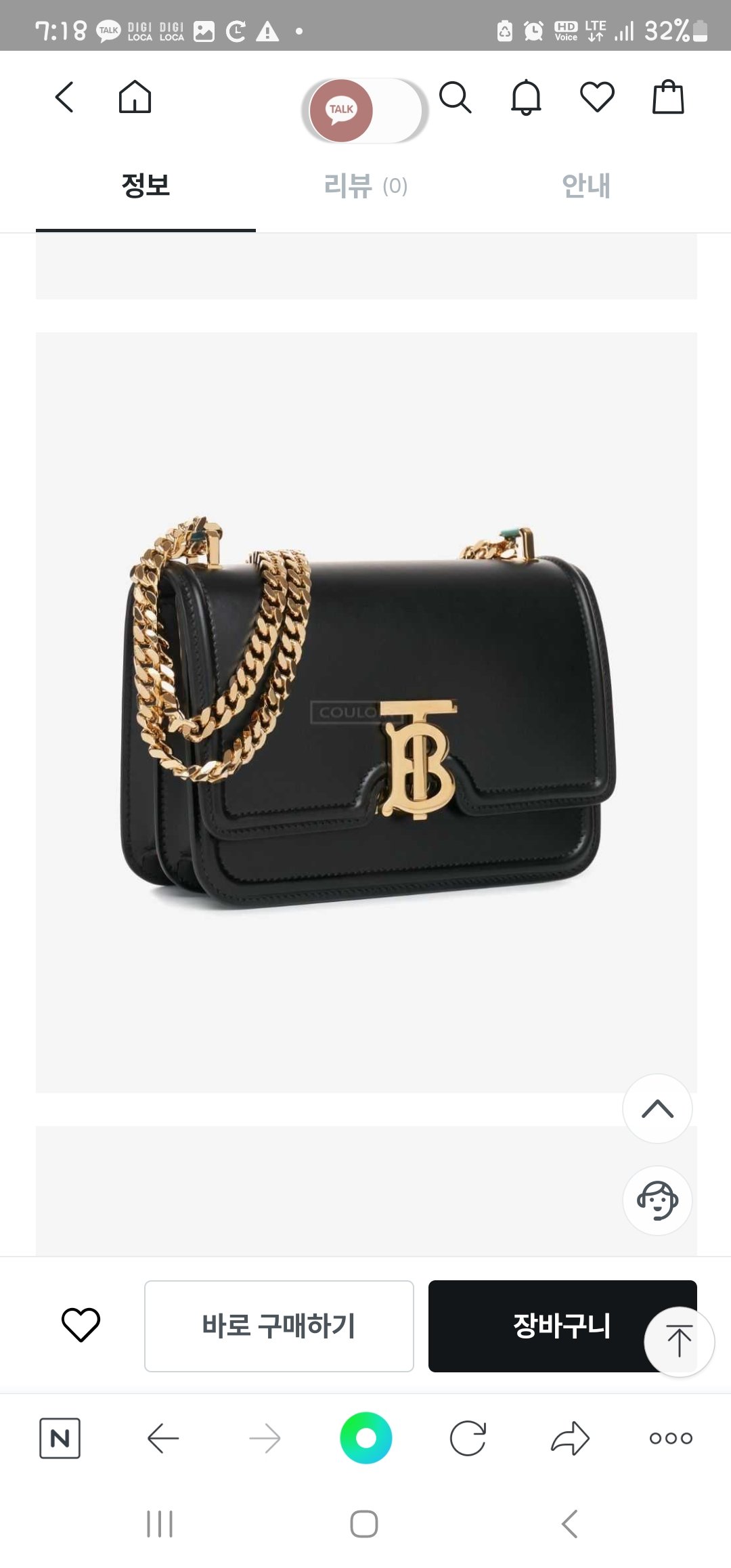
Task: Jump to top with the chevron button
Action: coord(657,1109)
